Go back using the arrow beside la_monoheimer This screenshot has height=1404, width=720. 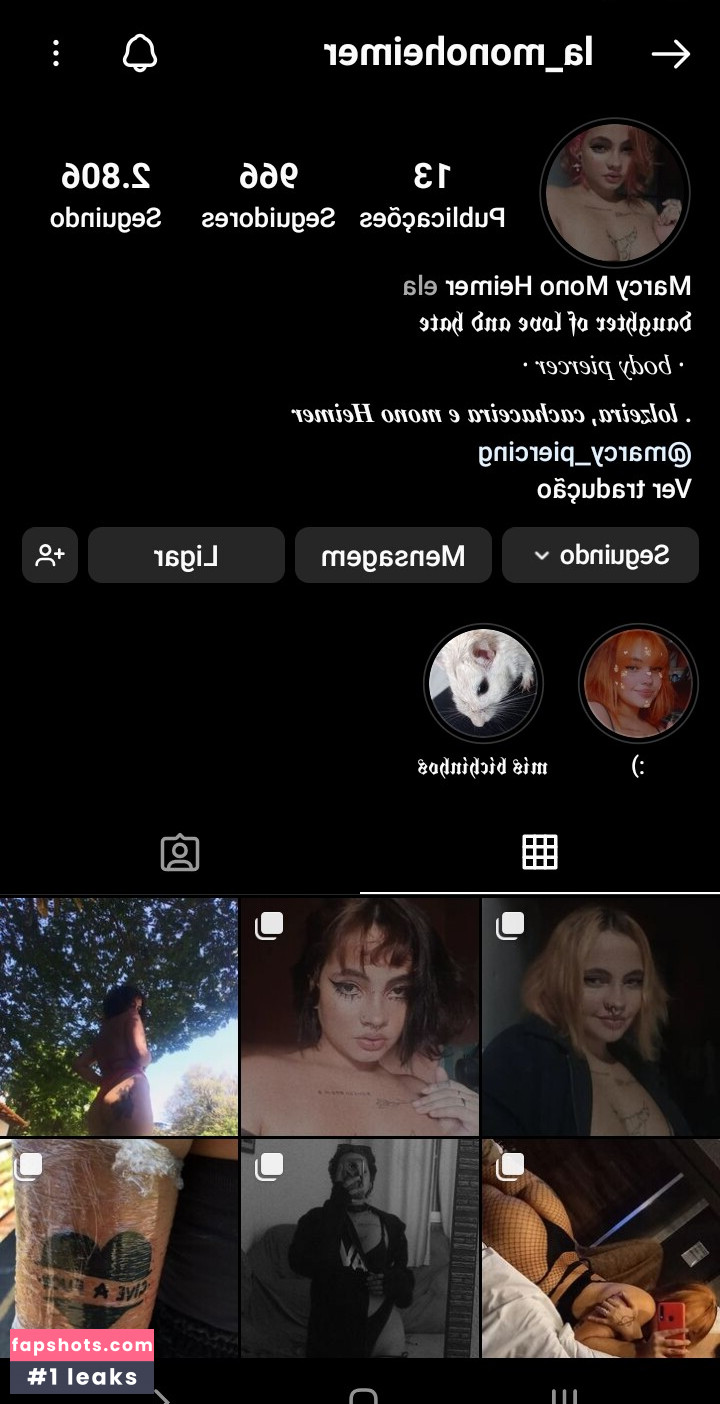pos(670,54)
